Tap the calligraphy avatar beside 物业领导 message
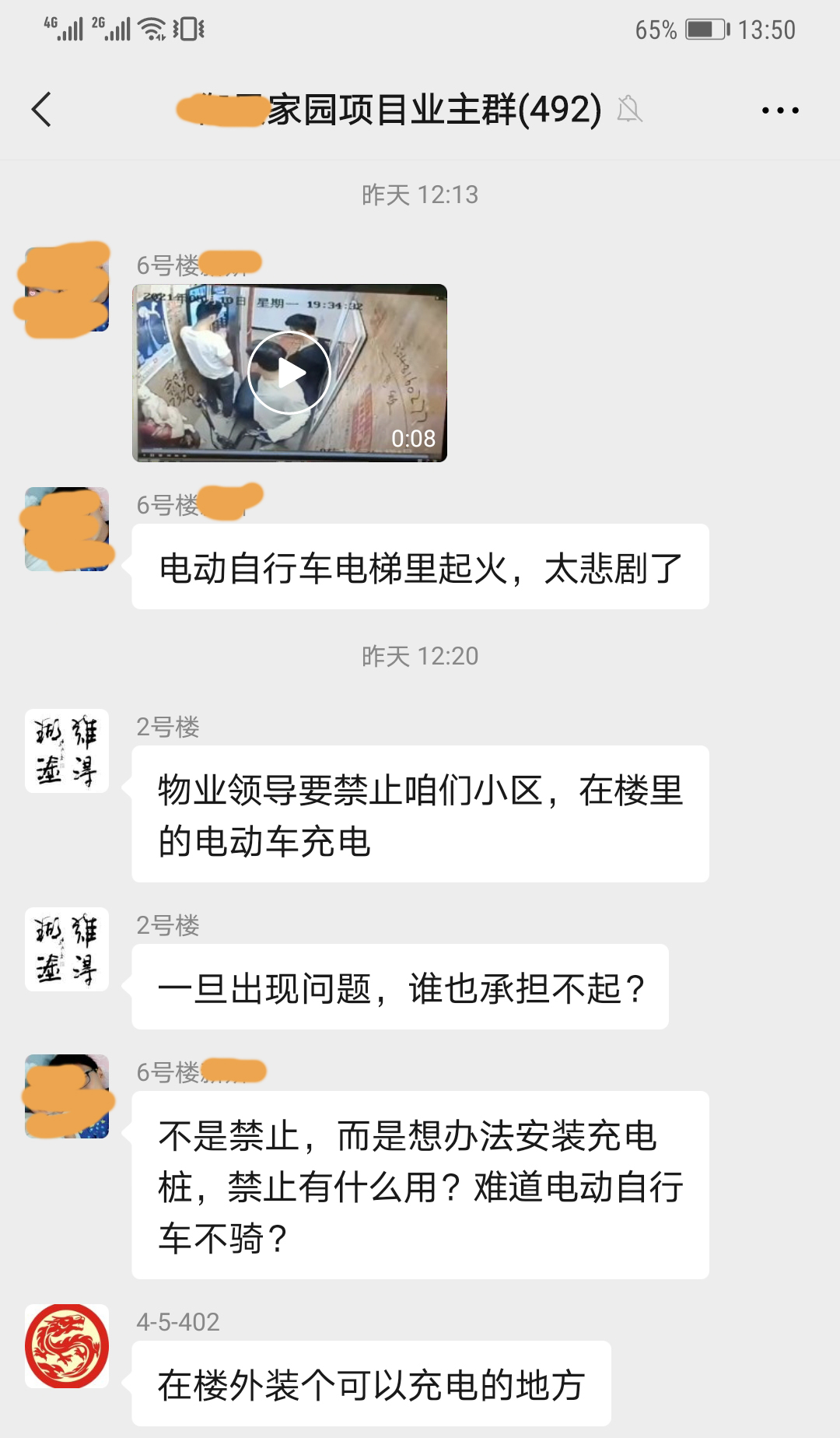Image resolution: width=840 pixels, height=1438 pixels. coord(67,751)
